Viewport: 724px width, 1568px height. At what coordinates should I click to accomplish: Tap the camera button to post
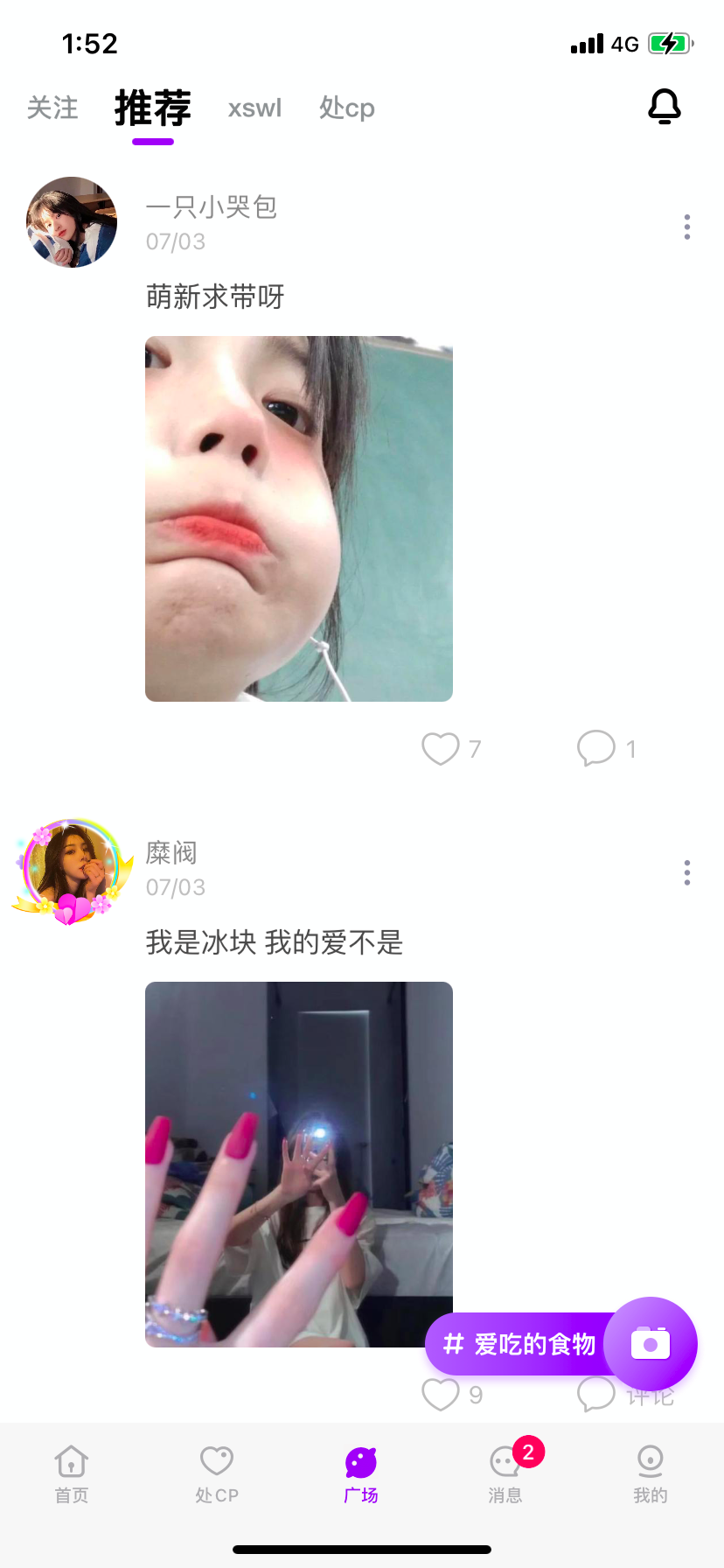650,1344
